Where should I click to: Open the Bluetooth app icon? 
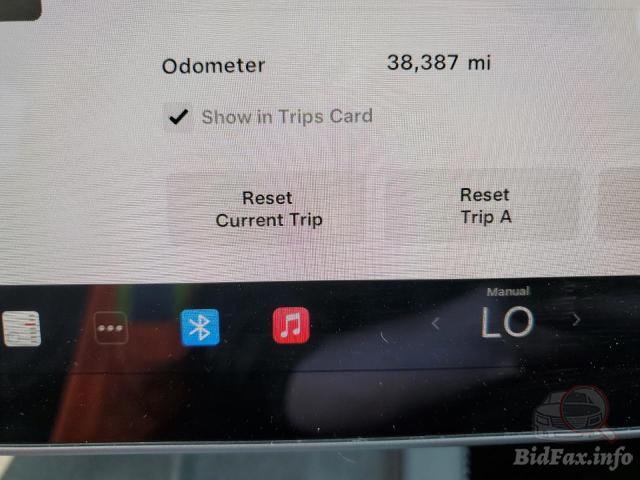coord(200,326)
